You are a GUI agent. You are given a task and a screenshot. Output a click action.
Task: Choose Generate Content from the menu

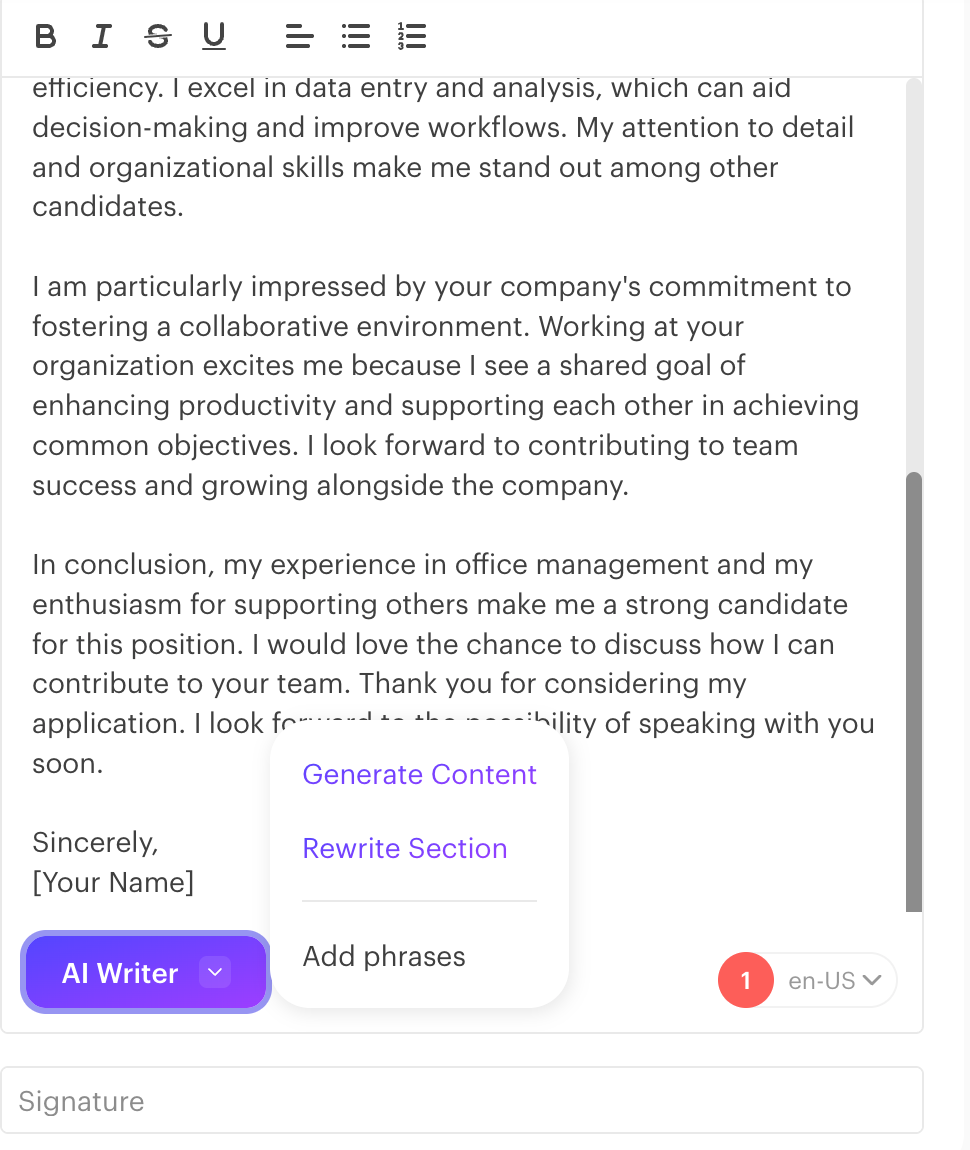(418, 774)
